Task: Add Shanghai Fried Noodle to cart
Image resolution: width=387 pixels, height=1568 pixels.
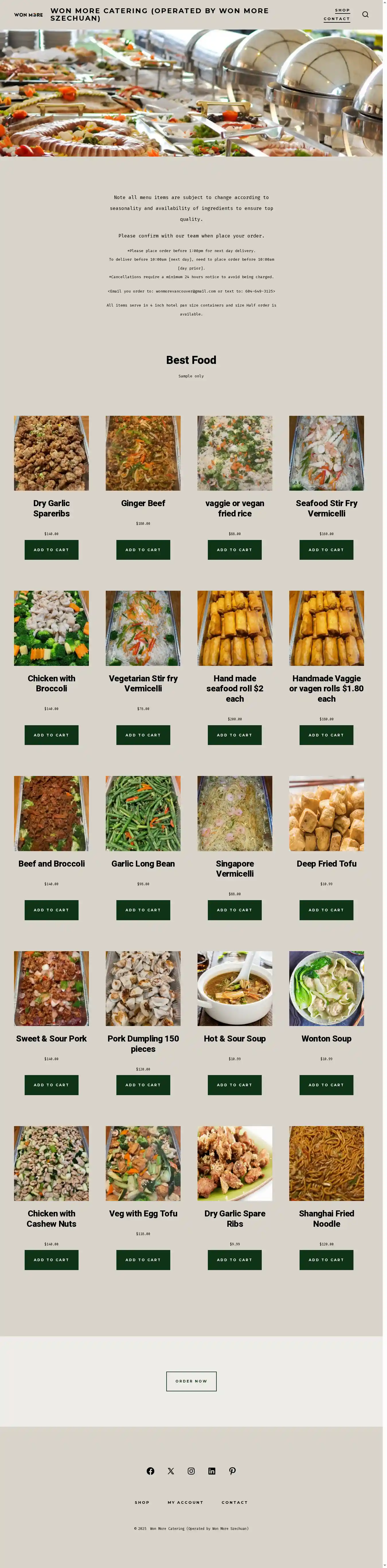Action: point(326,1259)
